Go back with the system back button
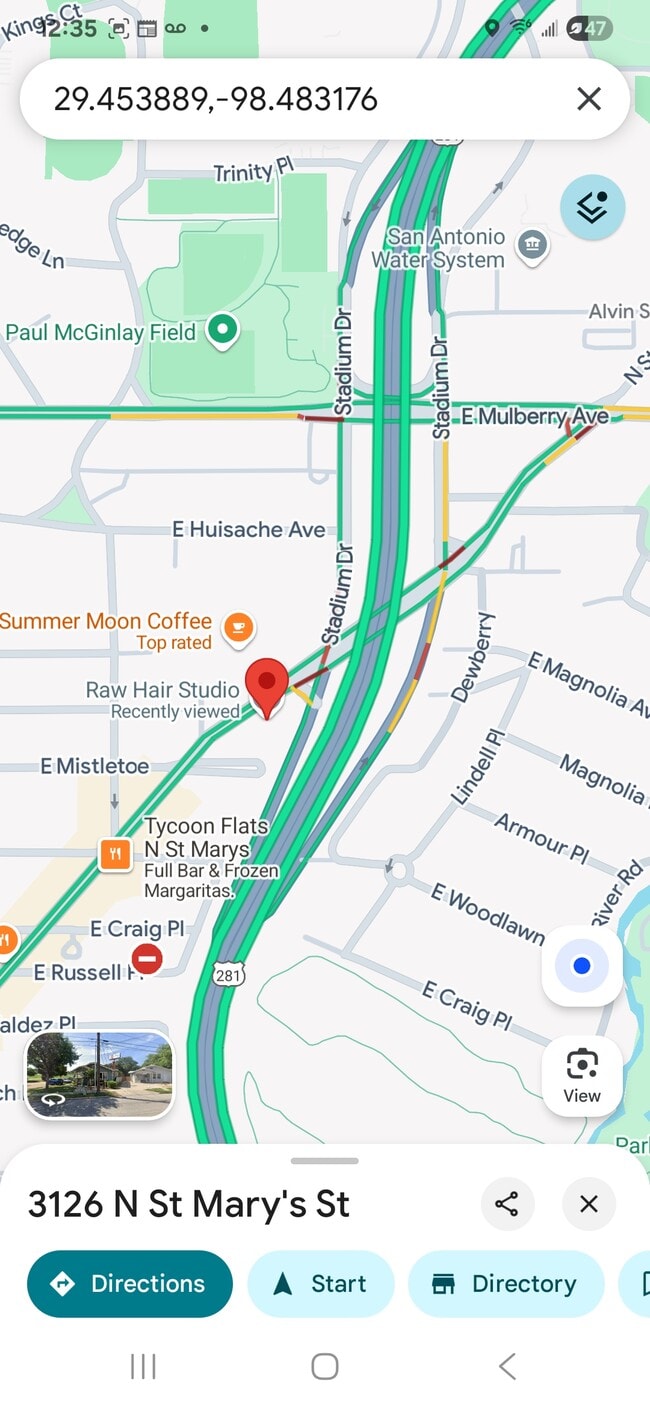The height and width of the screenshot is (1408, 650). [507, 1366]
